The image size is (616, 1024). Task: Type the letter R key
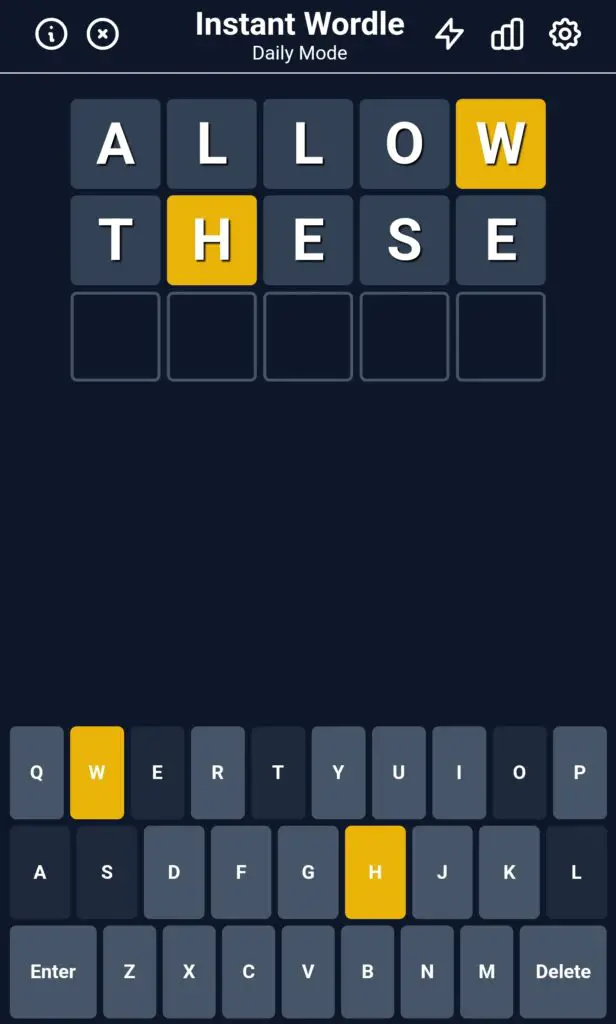(x=218, y=773)
